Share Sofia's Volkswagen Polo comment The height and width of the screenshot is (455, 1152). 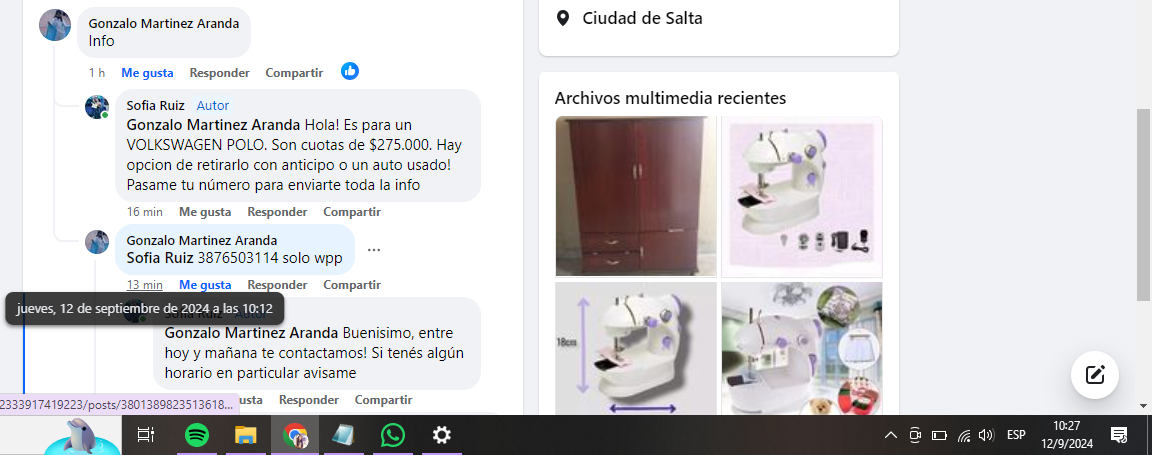(352, 212)
